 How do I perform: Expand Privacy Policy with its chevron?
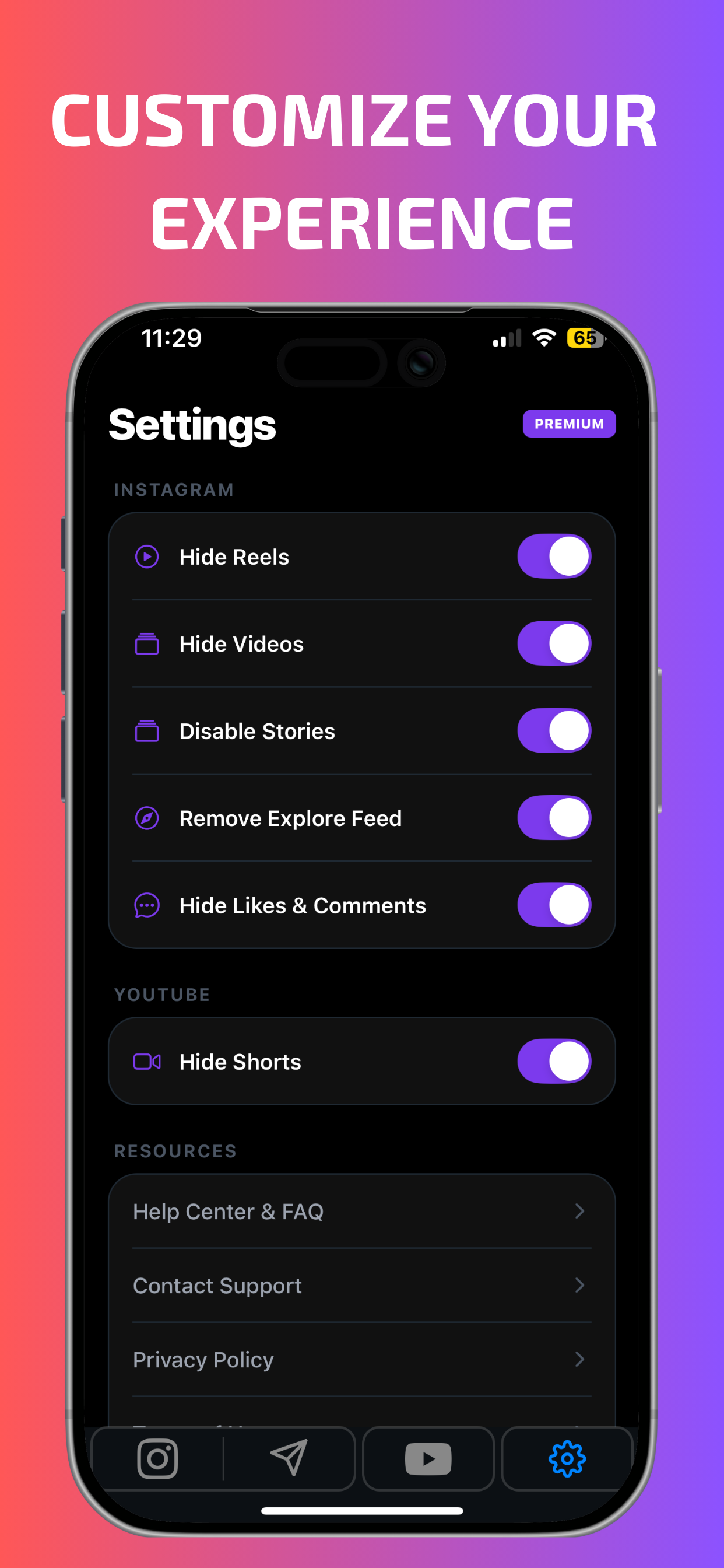click(579, 1359)
